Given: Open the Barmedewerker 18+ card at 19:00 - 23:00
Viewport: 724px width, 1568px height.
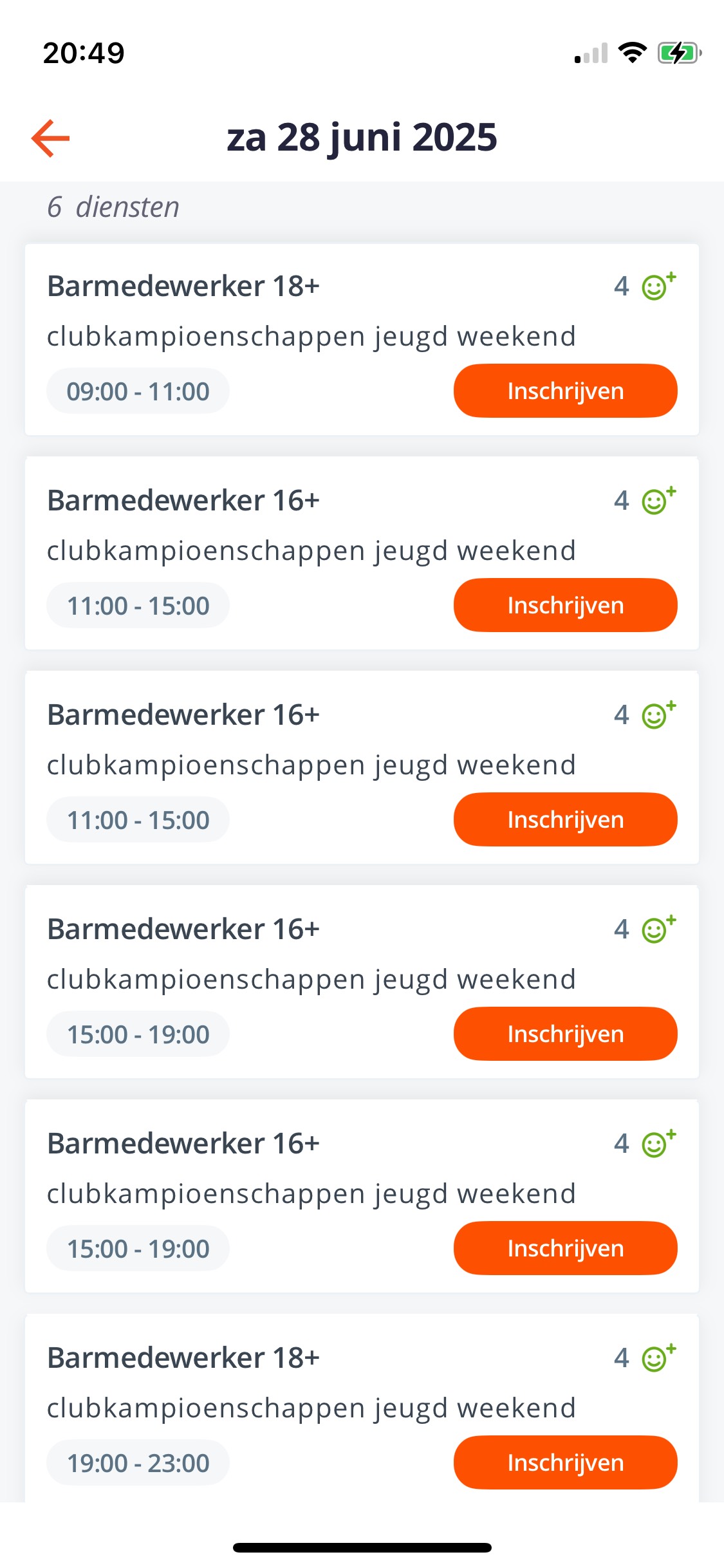Looking at the screenshot, I should pyautogui.click(x=362, y=1408).
